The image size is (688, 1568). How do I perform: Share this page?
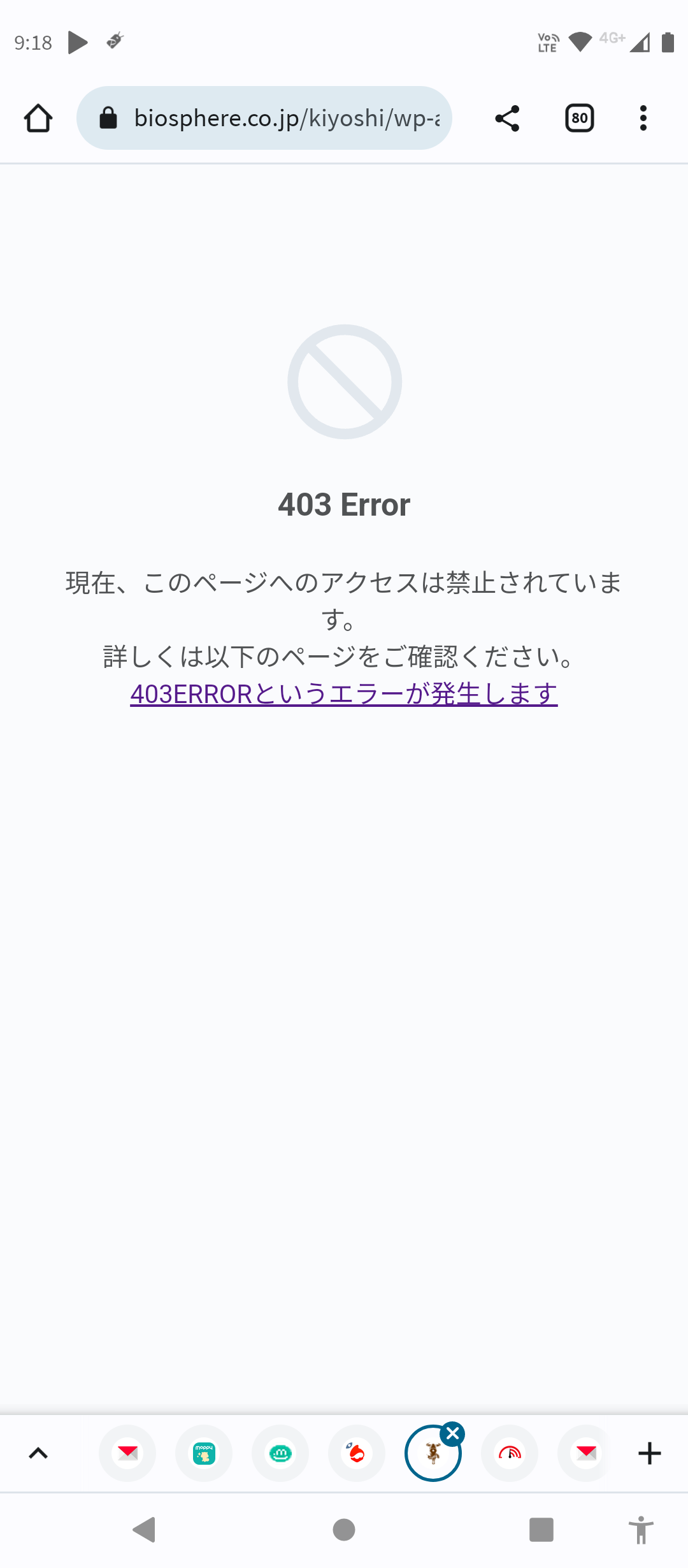pyautogui.click(x=507, y=118)
